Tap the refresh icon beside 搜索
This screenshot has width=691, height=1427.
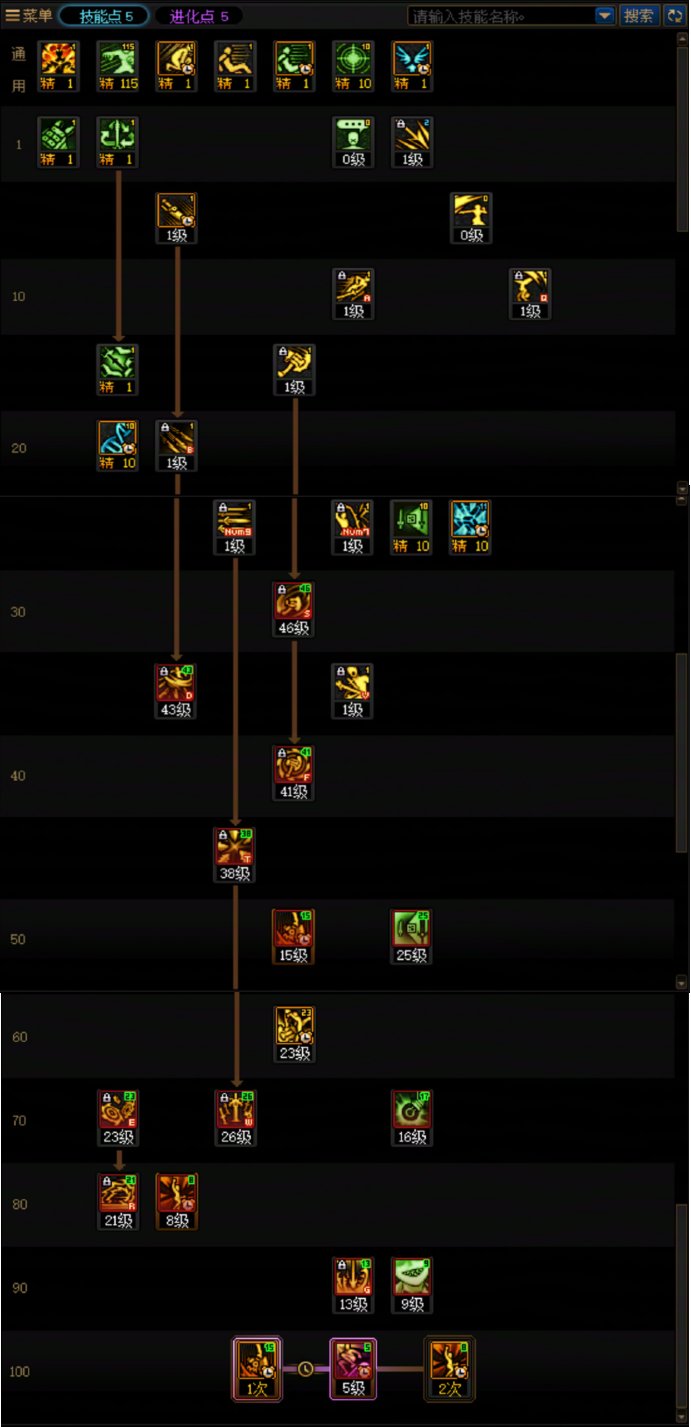click(675, 16)
